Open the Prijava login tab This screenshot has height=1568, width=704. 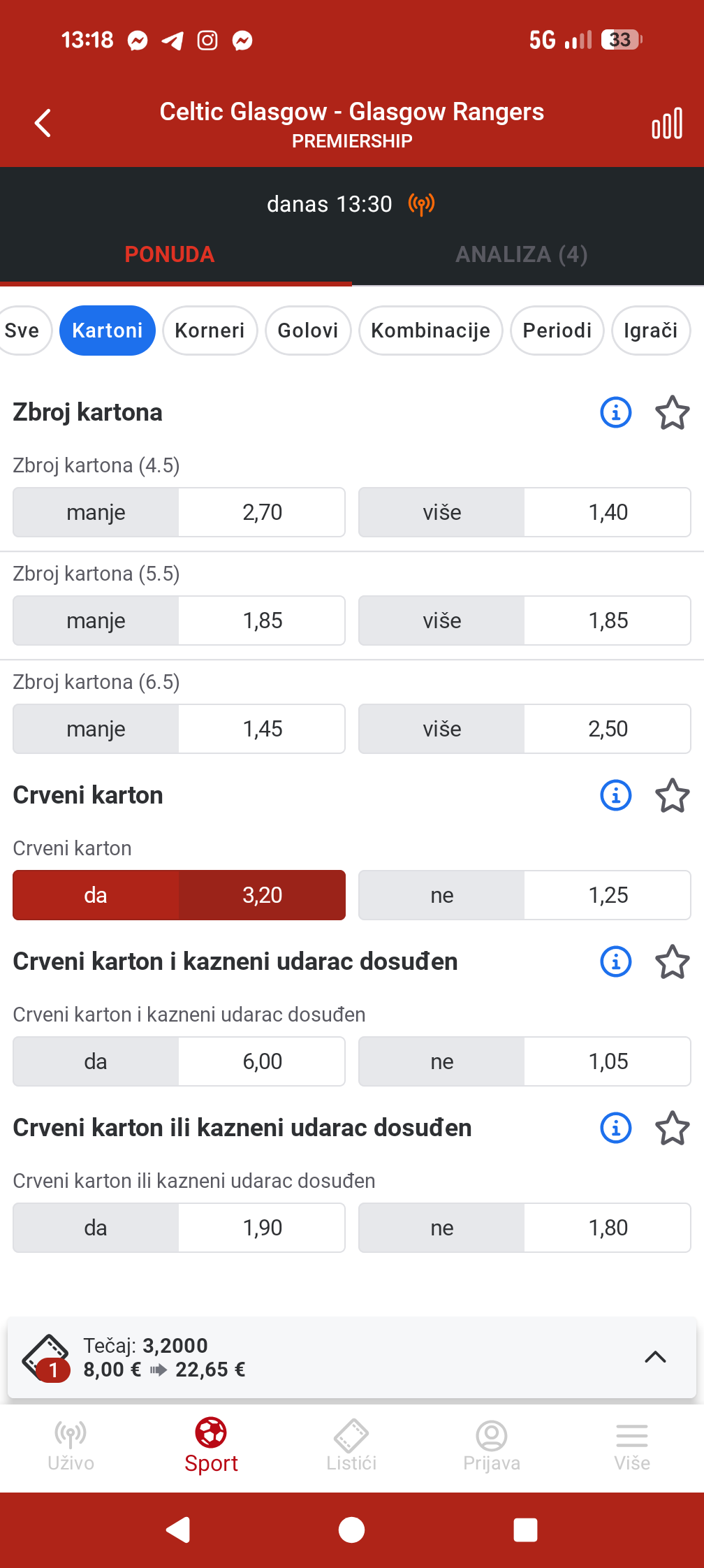coord(492,1445)
